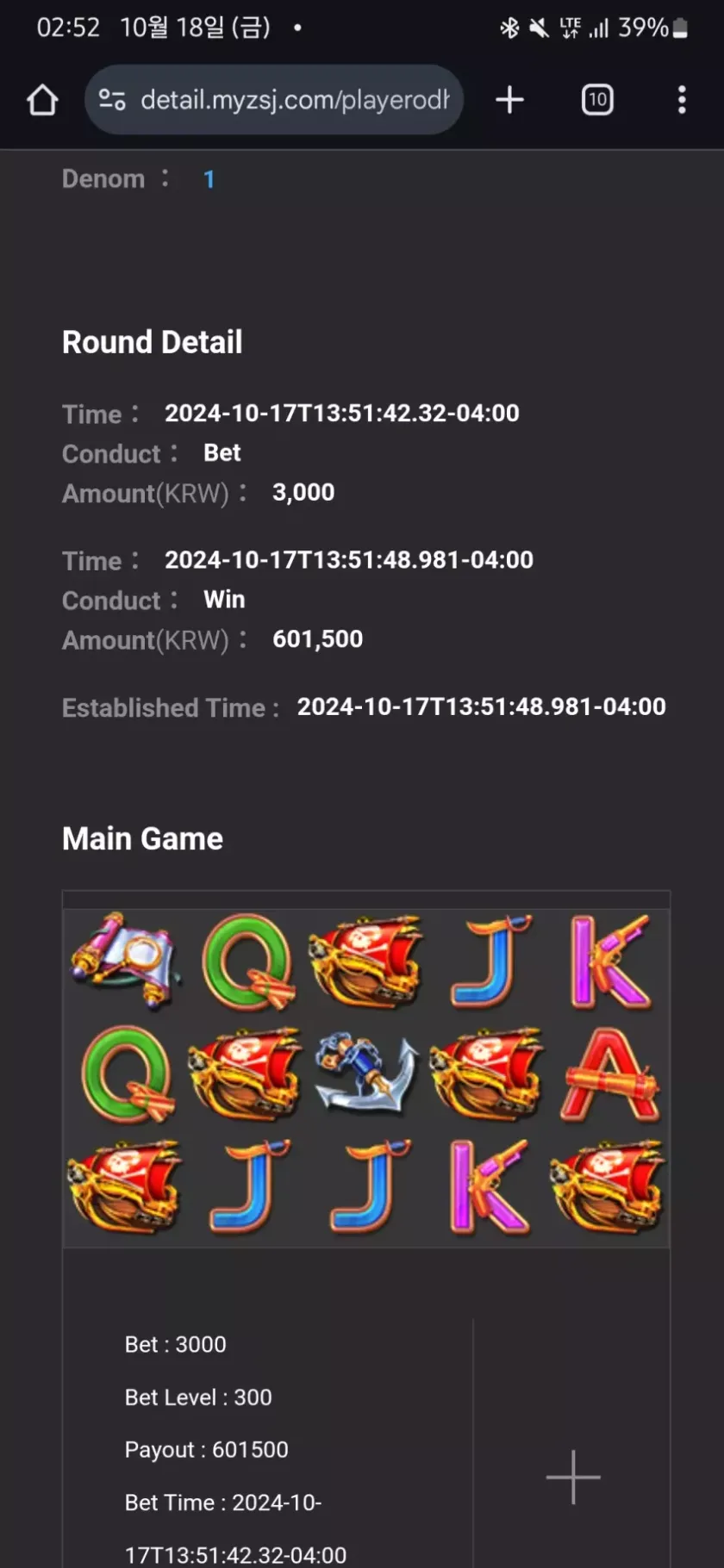Screen dimensions: 724x1568
Task: Expand Main Game details with plus icon
Action: [x=573, y=1478]
